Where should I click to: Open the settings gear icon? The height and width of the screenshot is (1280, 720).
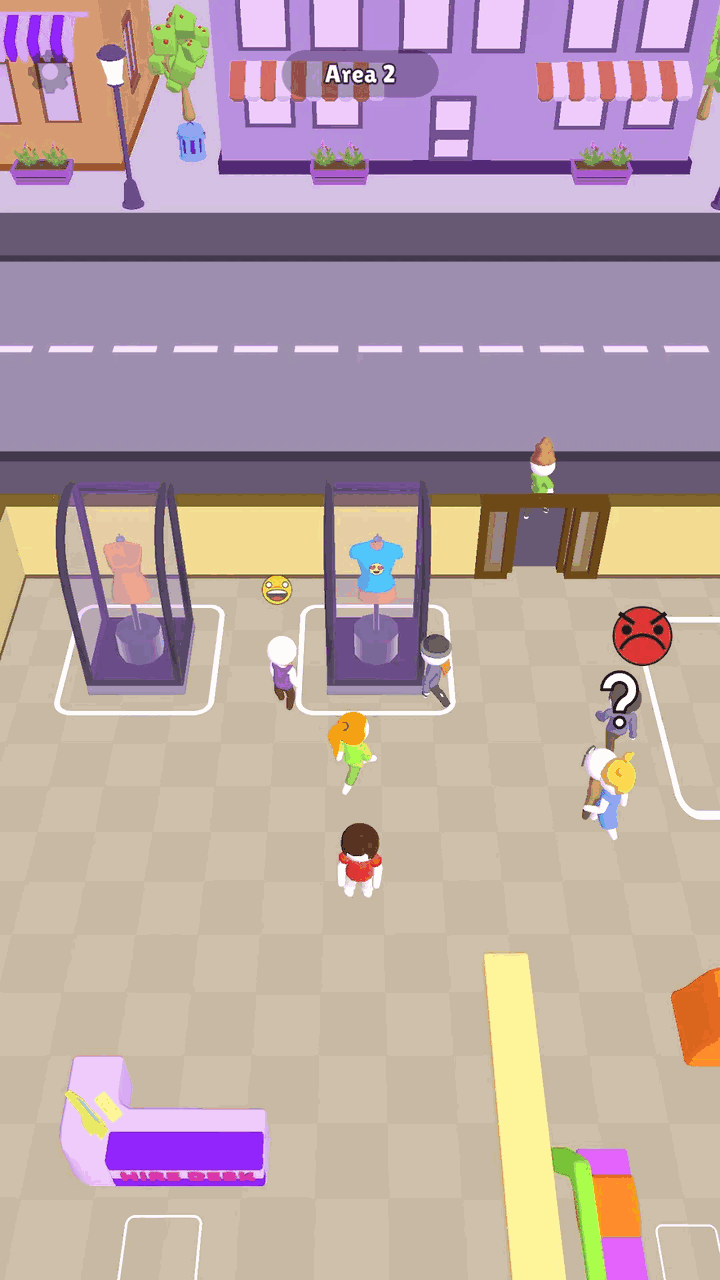coord(51,72)
